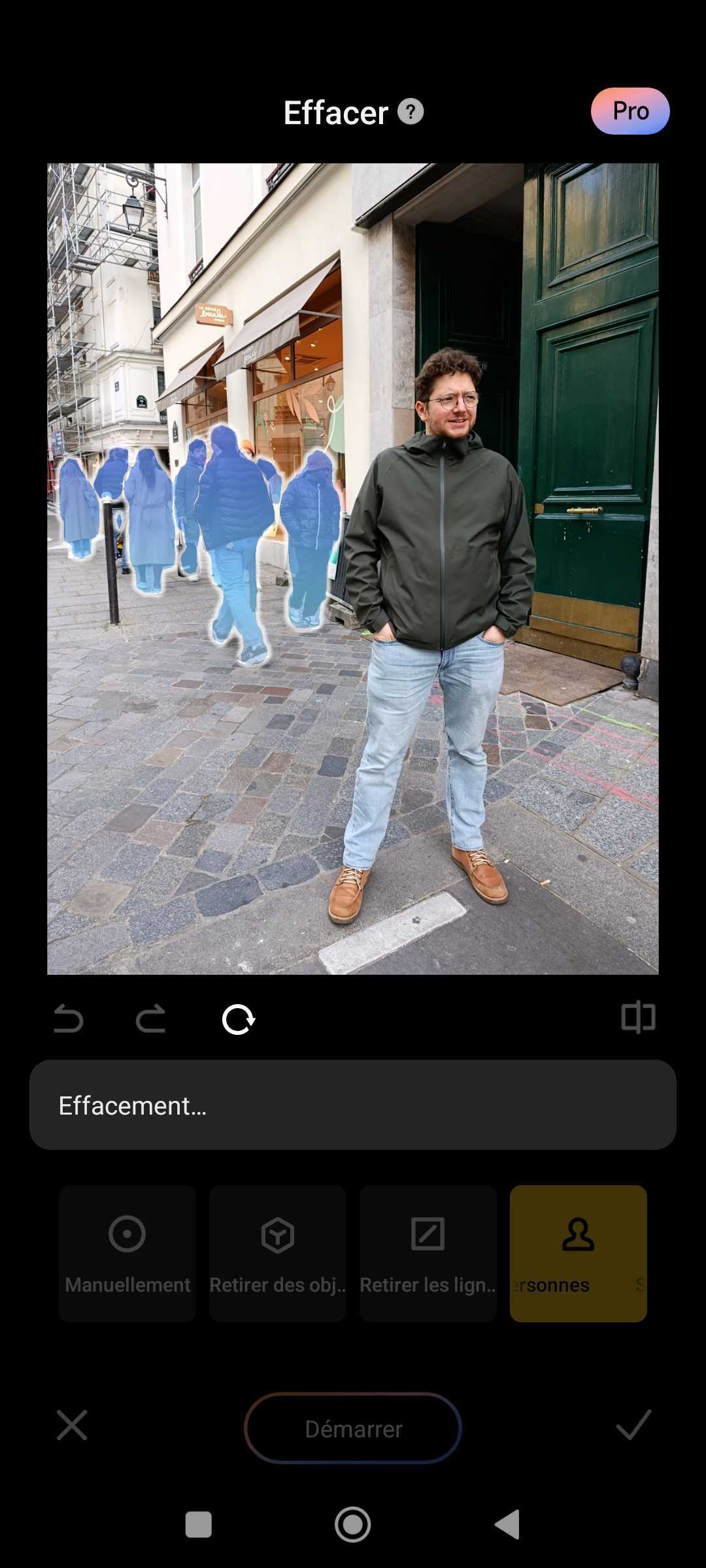Reset edits with the circular arrow icon
The width and height of the screenshot is (706, 1568).
[239, 1019]
